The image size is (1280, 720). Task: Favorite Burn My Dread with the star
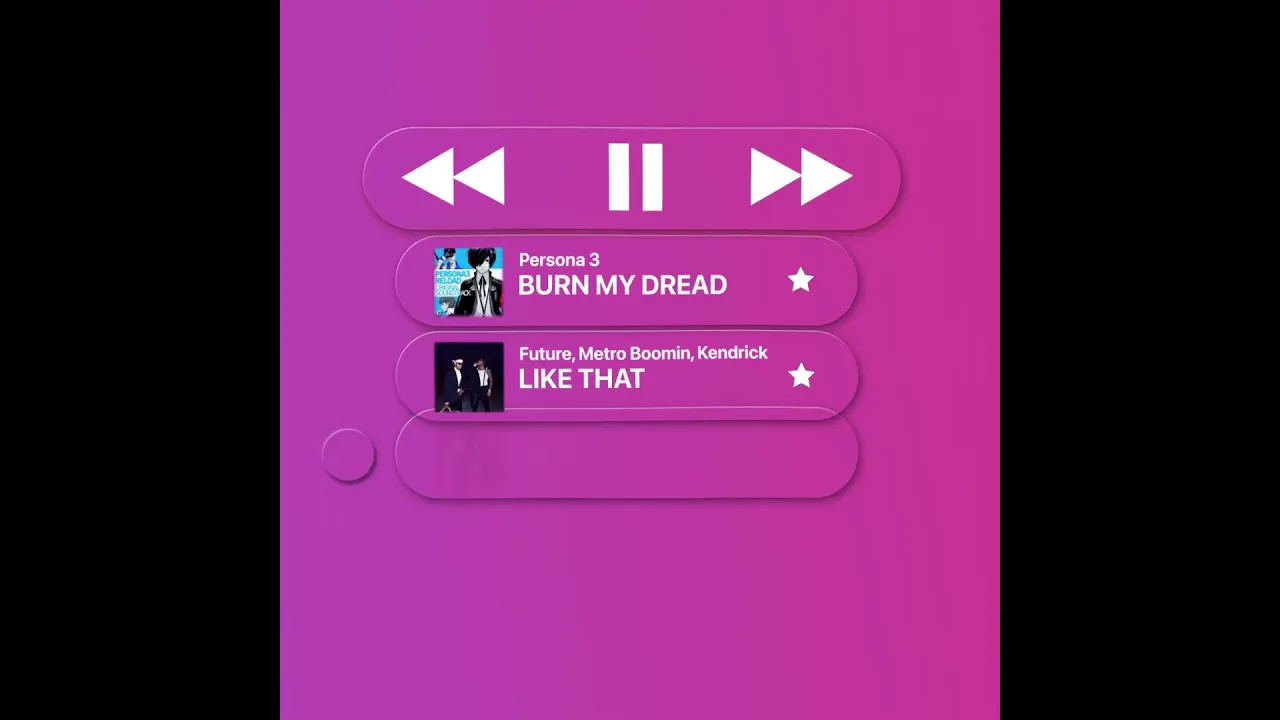point(801,281)
